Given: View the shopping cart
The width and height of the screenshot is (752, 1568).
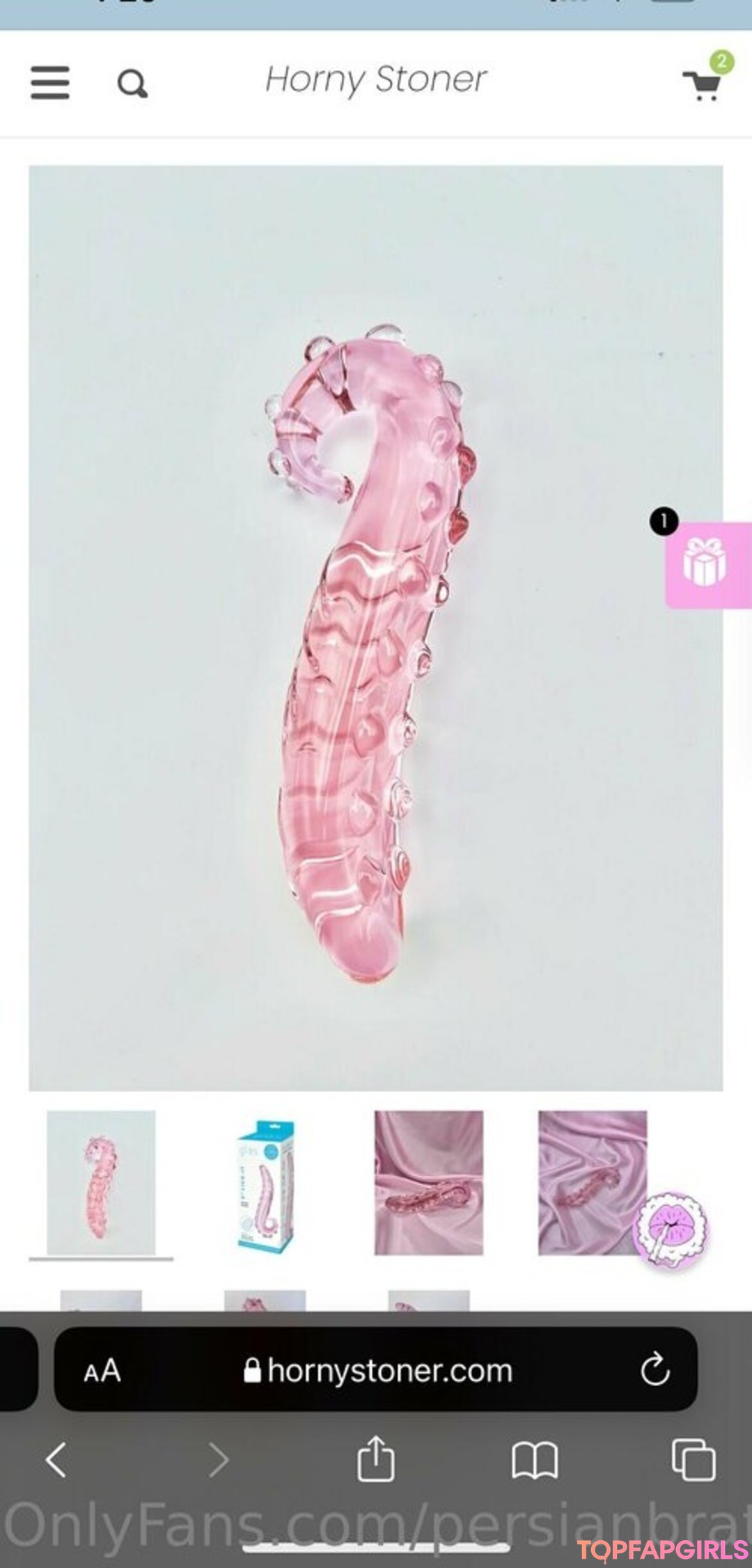Looking at the screenshot, I should click(x=702, y=84).
